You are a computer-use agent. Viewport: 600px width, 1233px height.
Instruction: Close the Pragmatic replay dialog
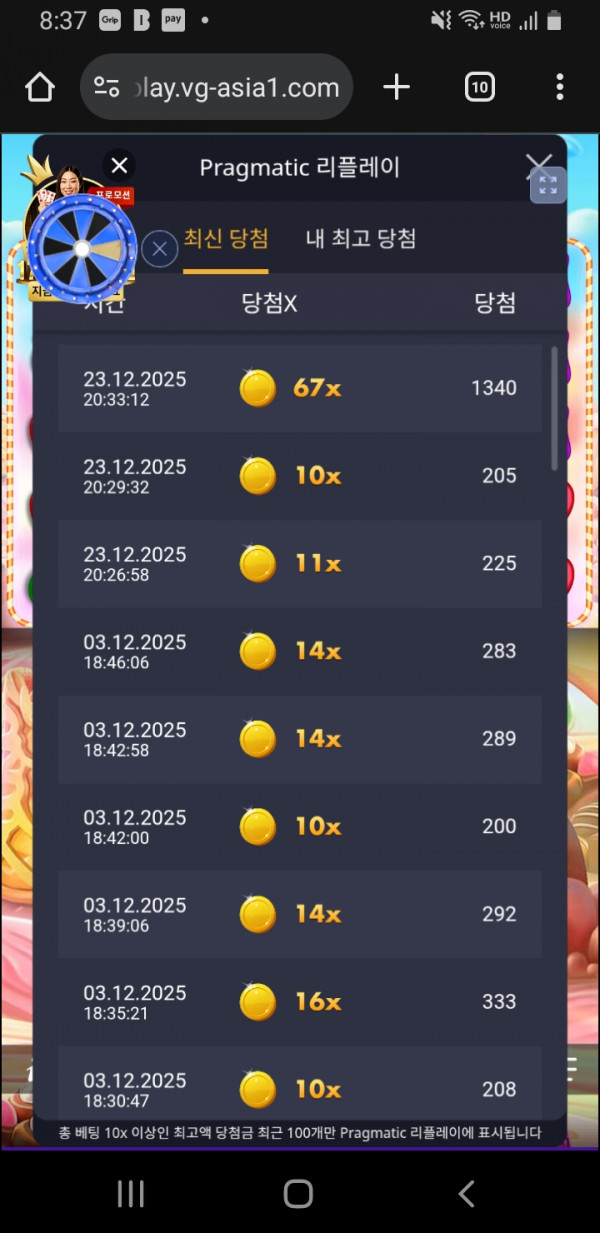point(538,166)
